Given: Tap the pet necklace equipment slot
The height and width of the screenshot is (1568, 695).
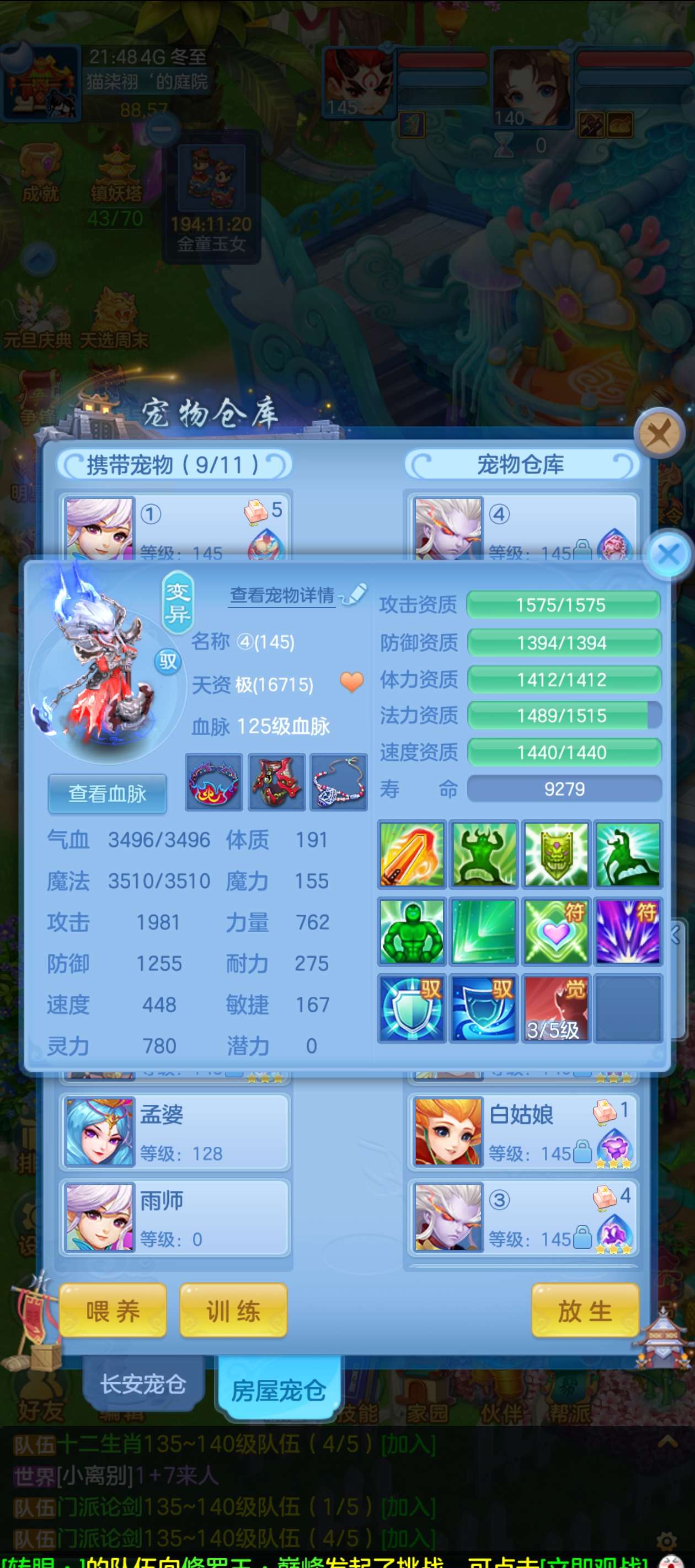Looking at the screenshot, I should (x=339, y=782).
